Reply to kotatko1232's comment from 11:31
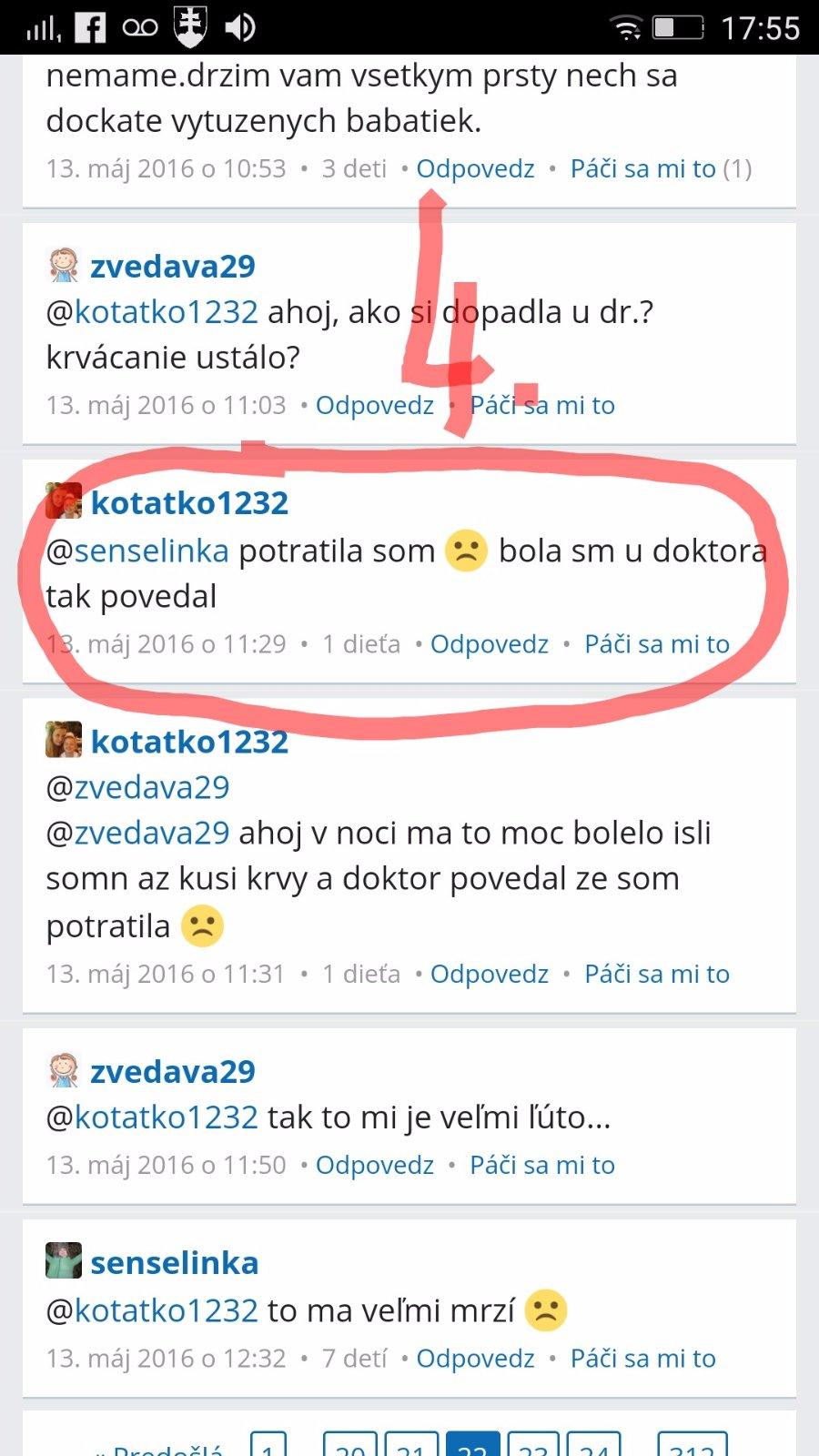The height and width of the screenshot is (1456, 819). pyautogui.click(x=489, y=974)
